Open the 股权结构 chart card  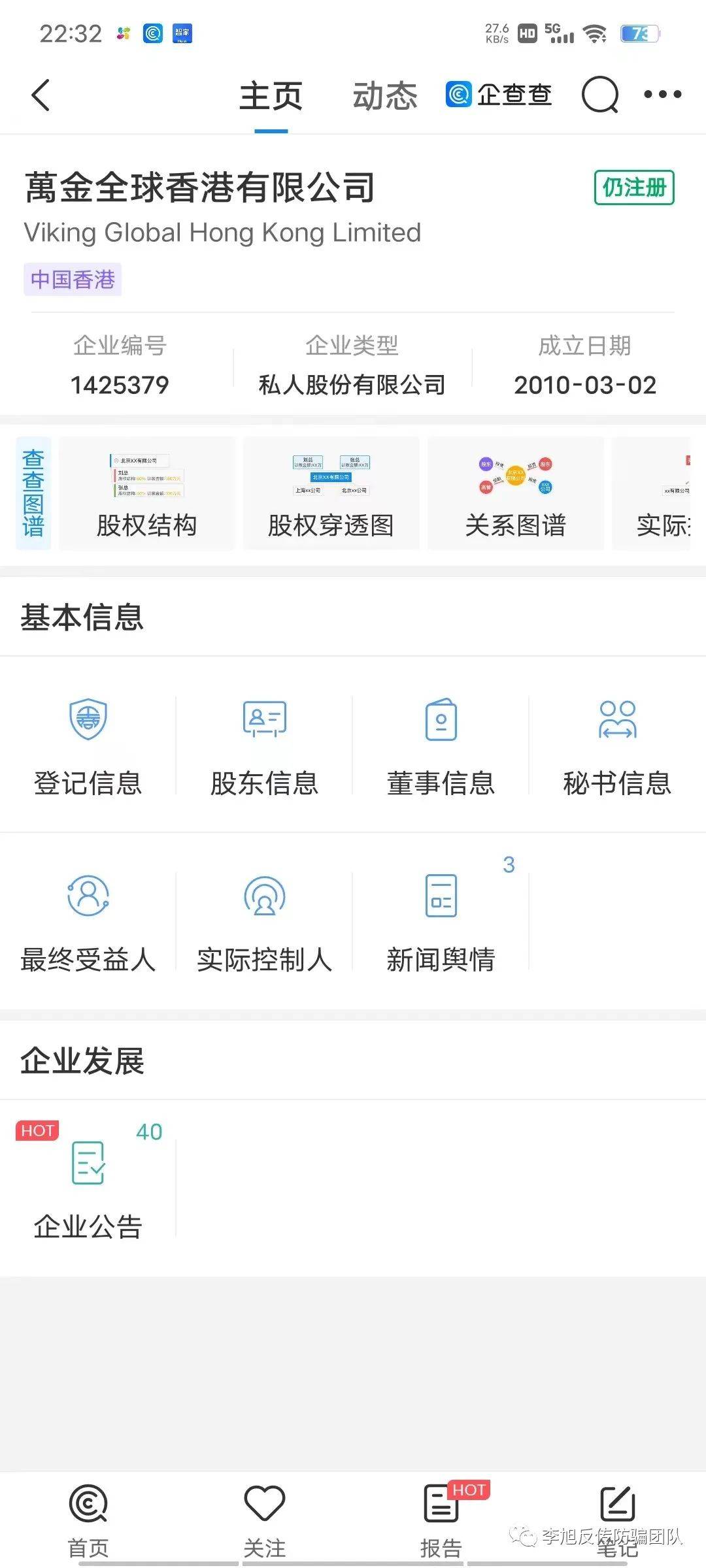point(146,494)
